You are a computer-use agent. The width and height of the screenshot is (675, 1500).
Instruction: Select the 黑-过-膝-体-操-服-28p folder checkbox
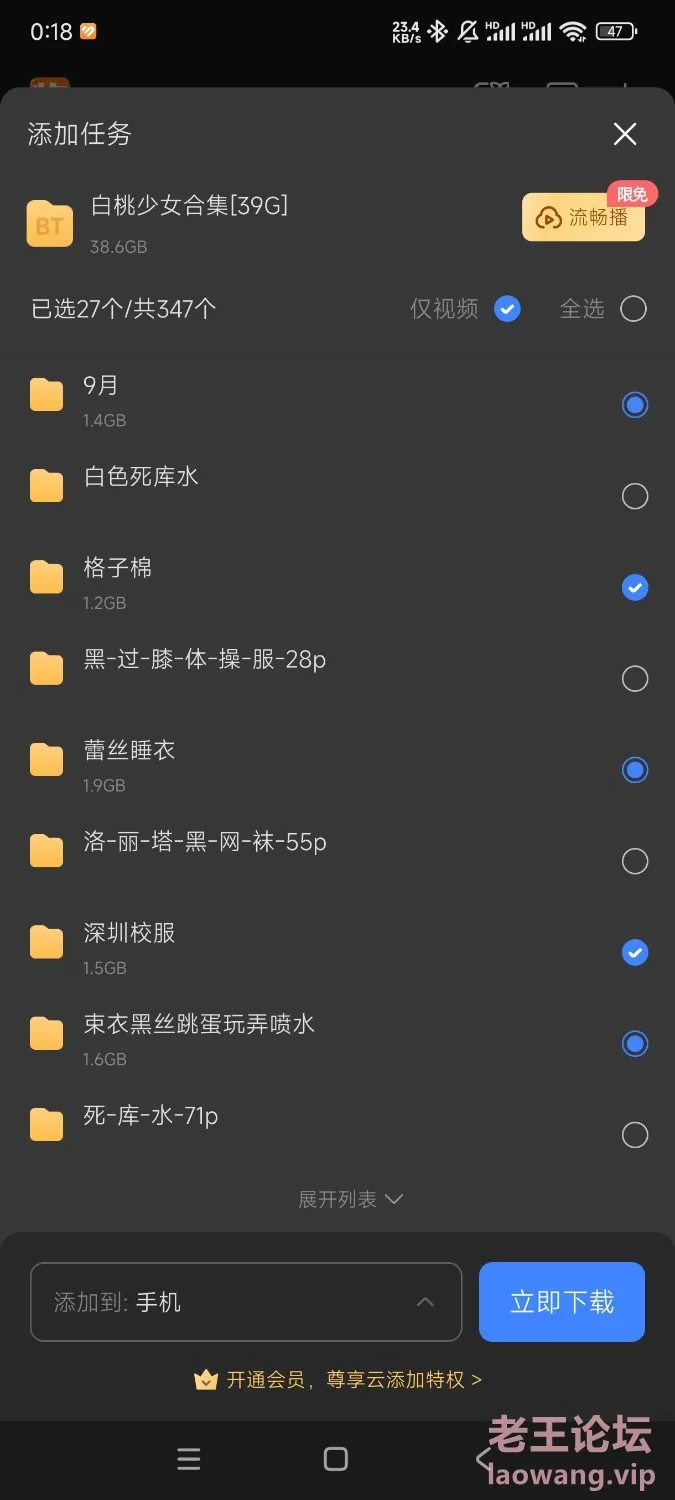click(635, 679)
